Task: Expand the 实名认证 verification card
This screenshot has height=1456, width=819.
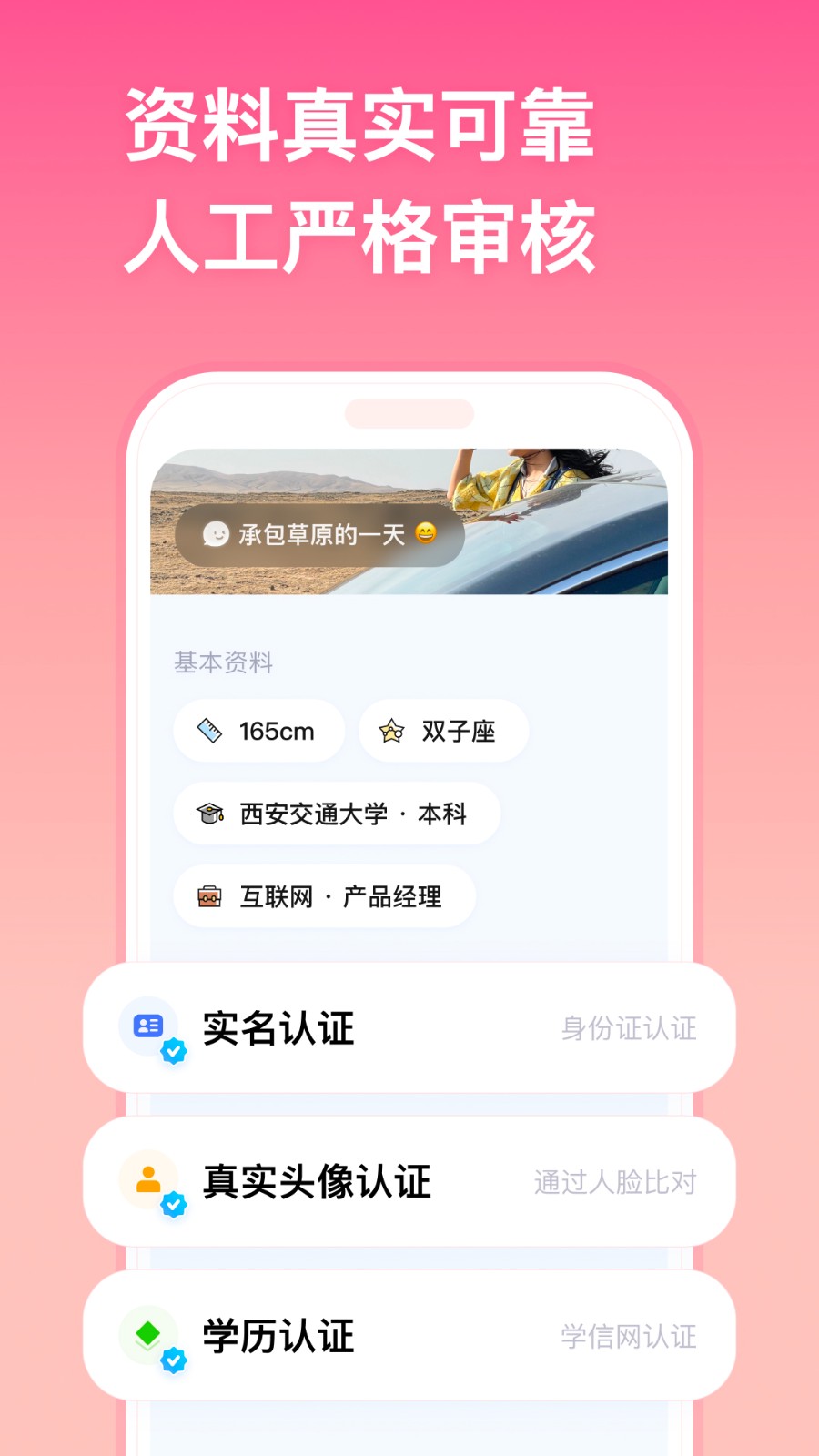Action: 409,1027
